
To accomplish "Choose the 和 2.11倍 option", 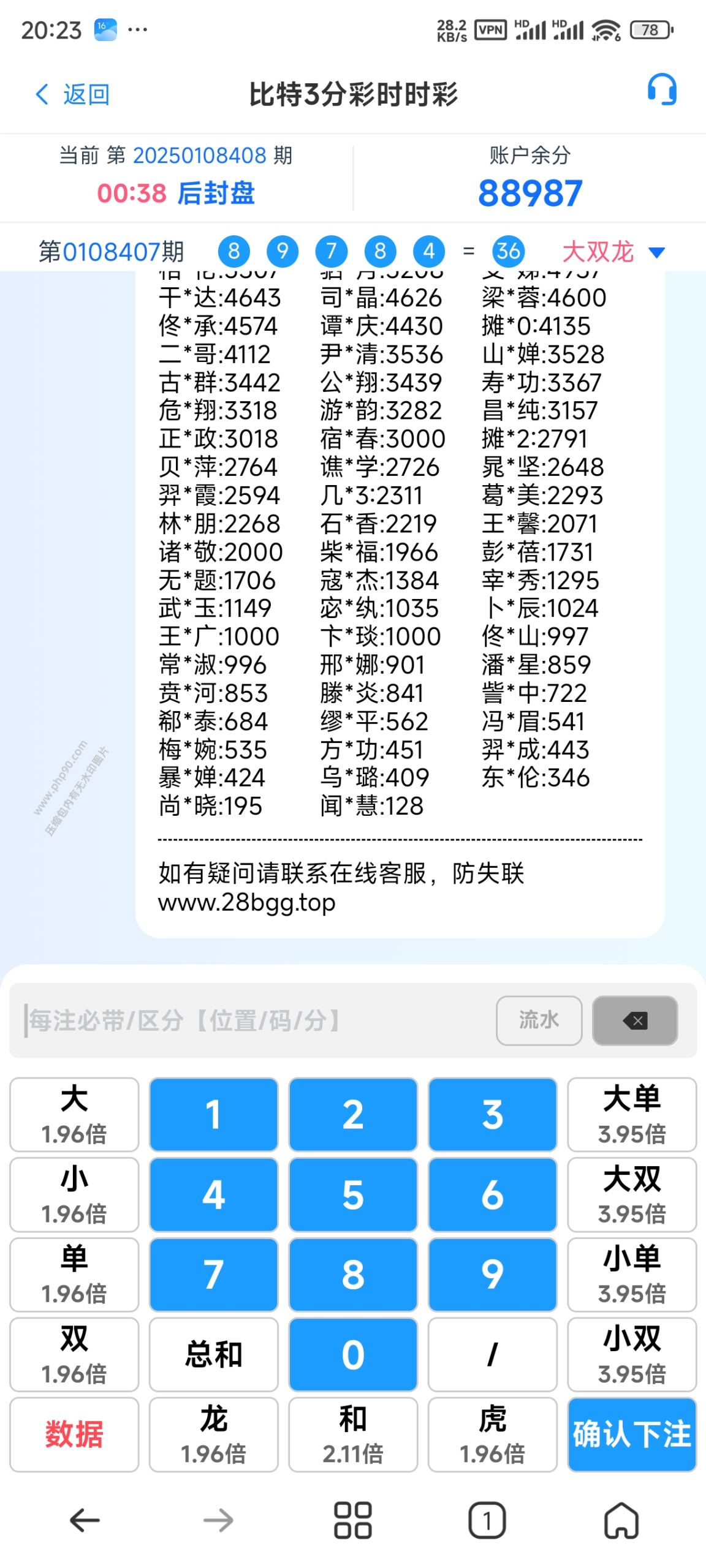I will (353, 1434).
